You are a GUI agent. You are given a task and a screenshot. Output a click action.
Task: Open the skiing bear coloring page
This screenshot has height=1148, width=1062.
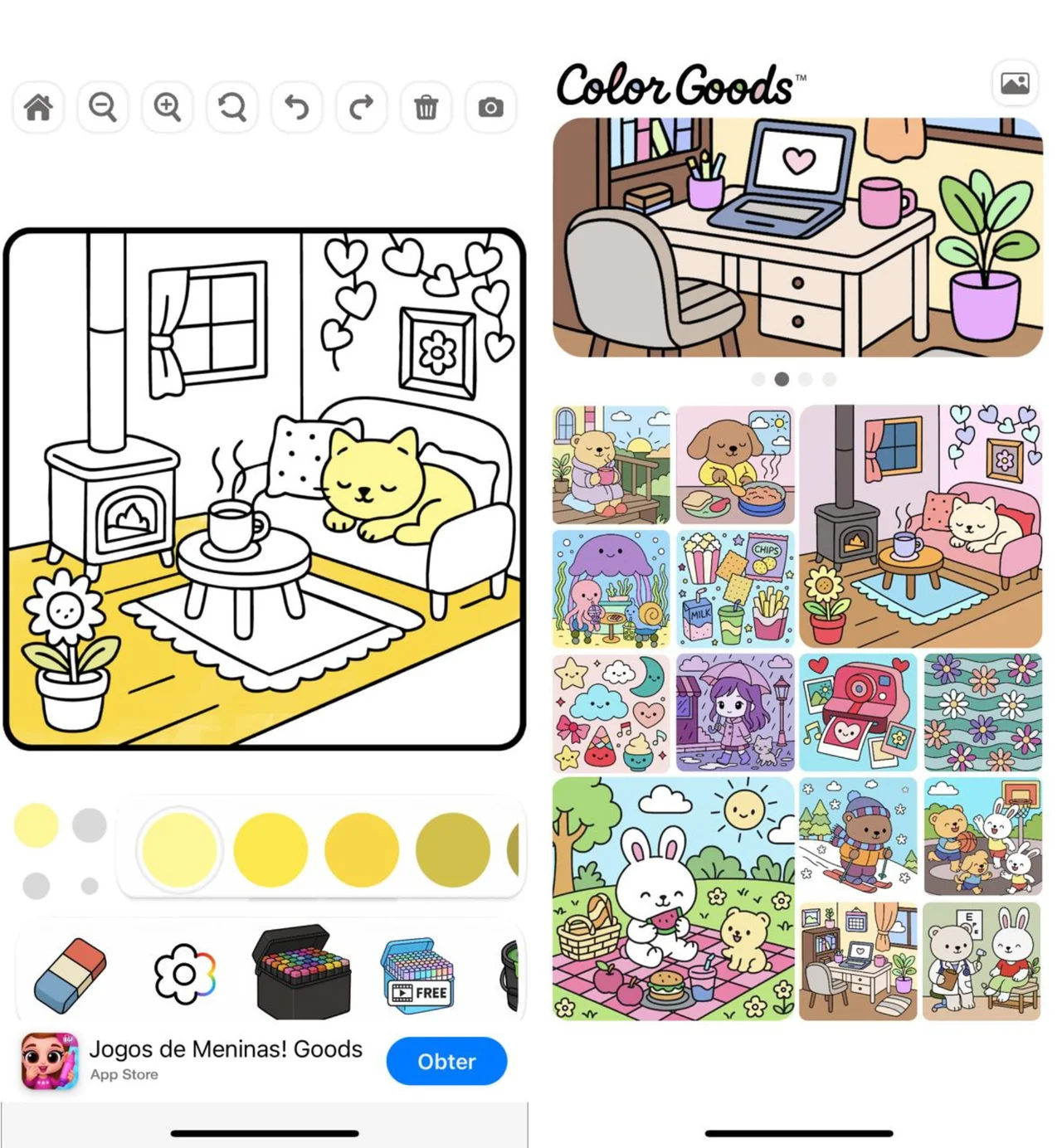coord(858,836)
